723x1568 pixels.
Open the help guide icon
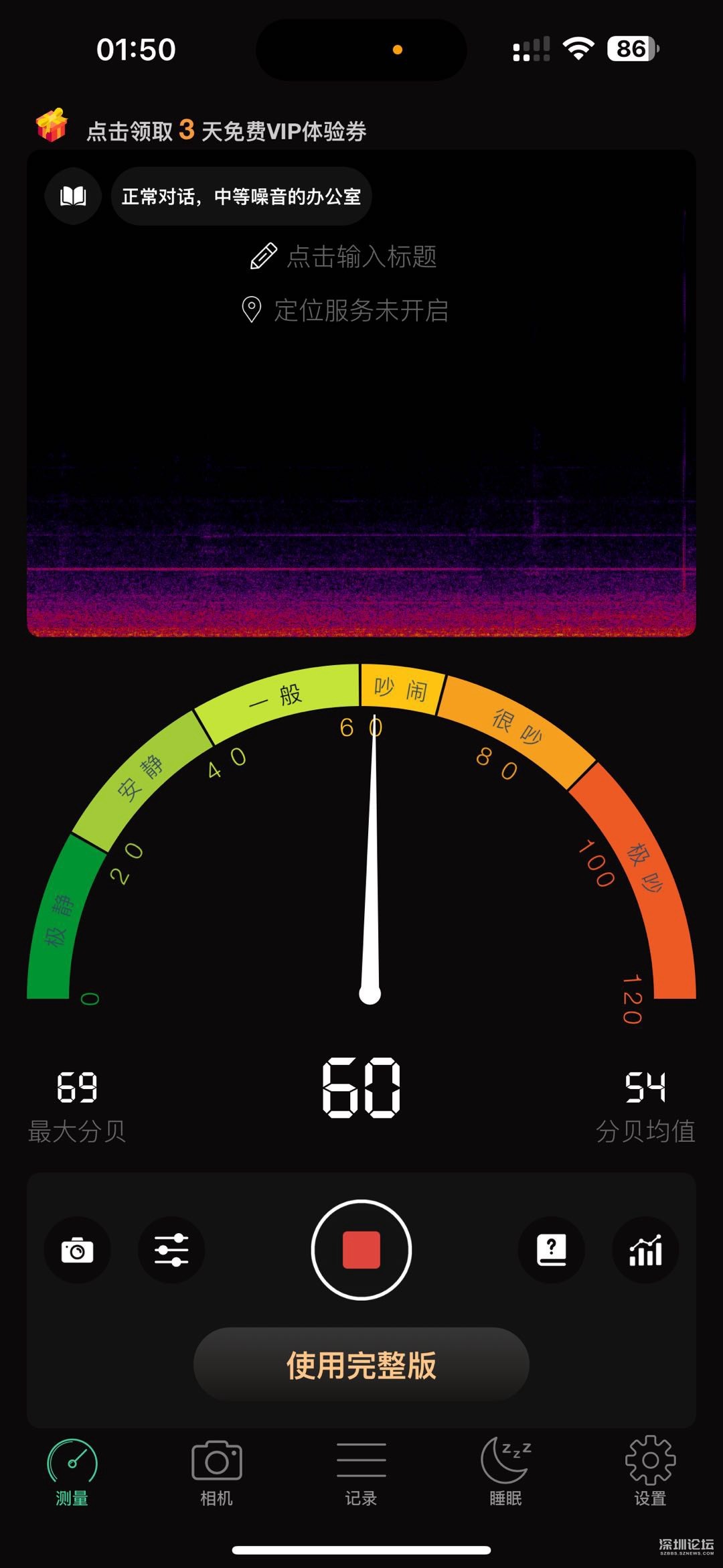[552, 1250]
